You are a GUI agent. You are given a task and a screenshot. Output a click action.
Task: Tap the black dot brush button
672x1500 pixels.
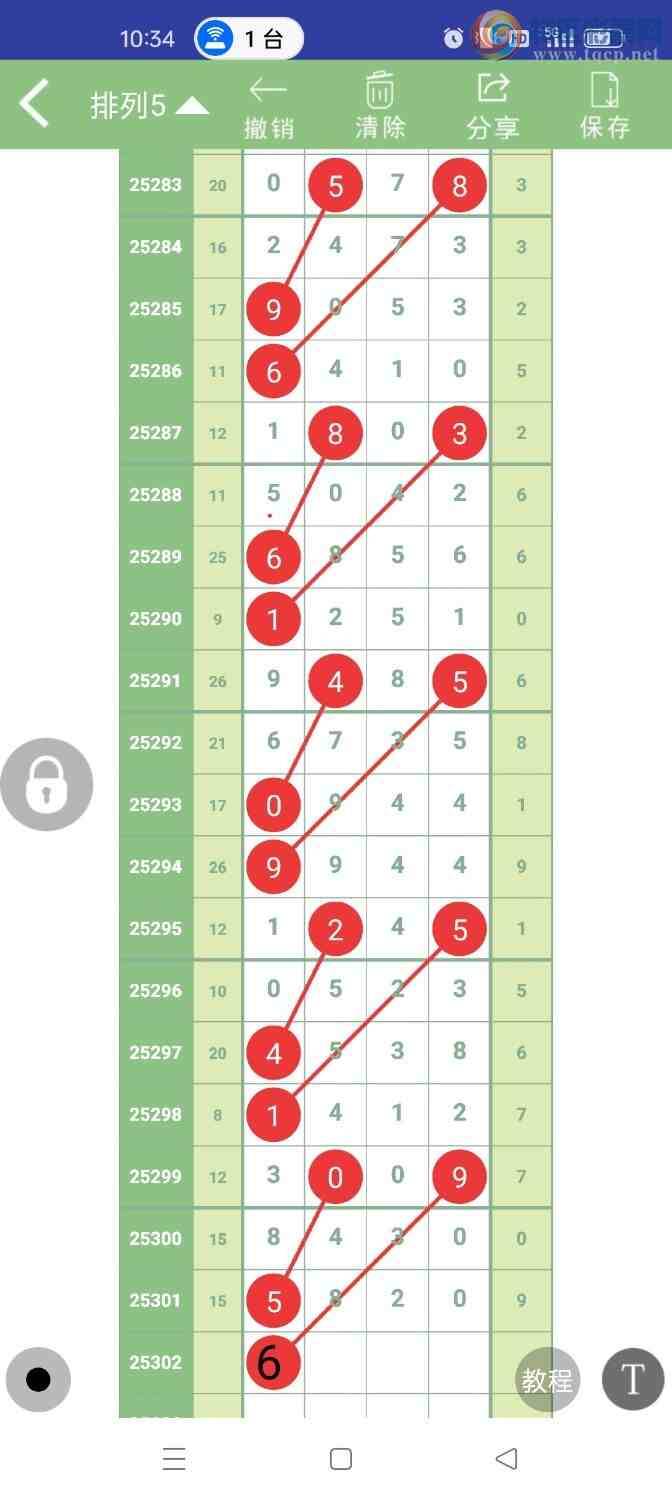click(38, 1380)
